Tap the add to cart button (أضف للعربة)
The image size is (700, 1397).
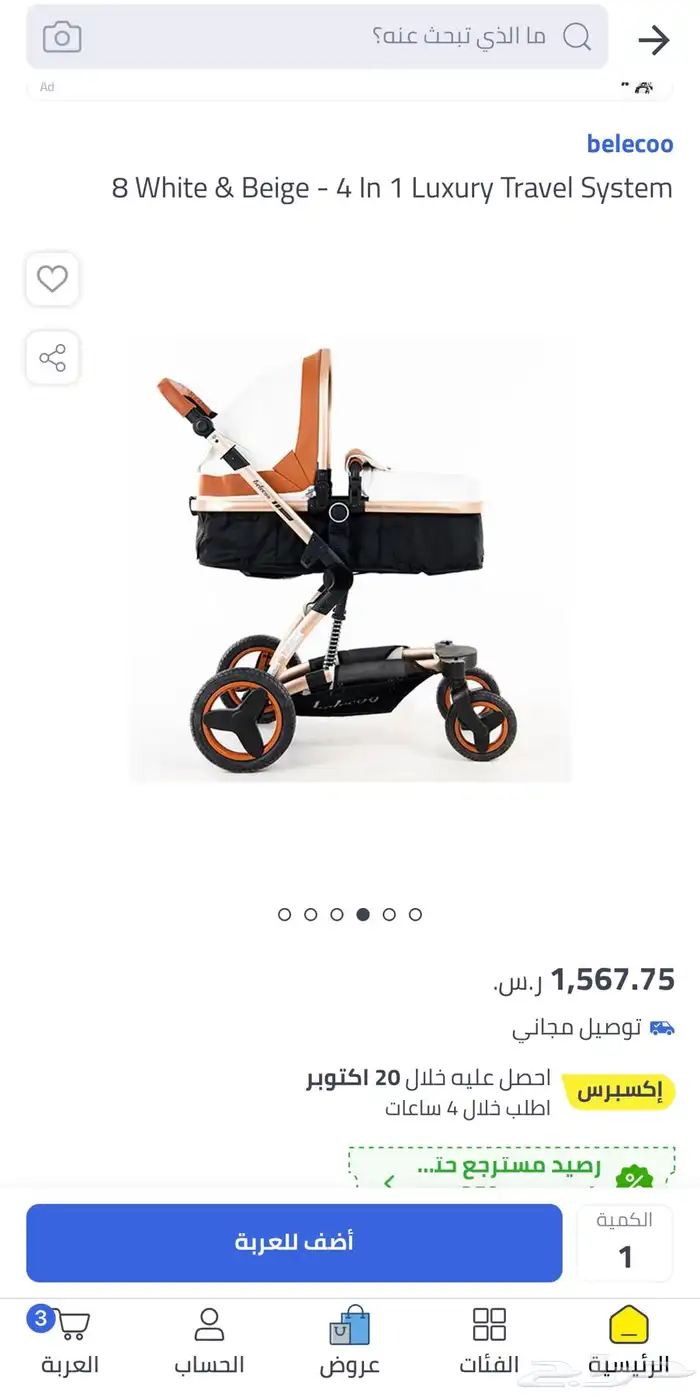[x=294, y=1243]
